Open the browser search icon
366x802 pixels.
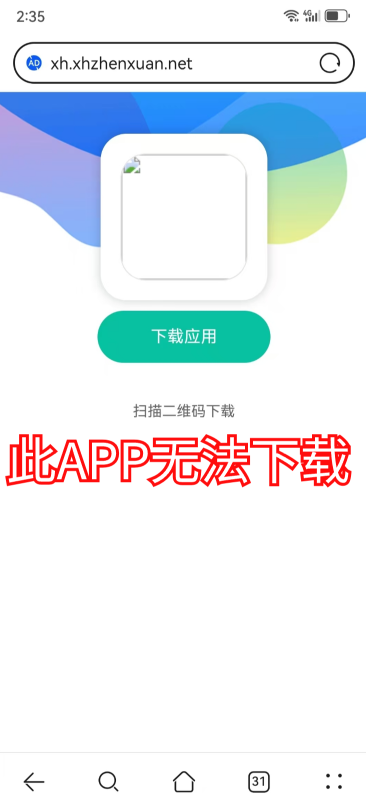tap(108, 781)
